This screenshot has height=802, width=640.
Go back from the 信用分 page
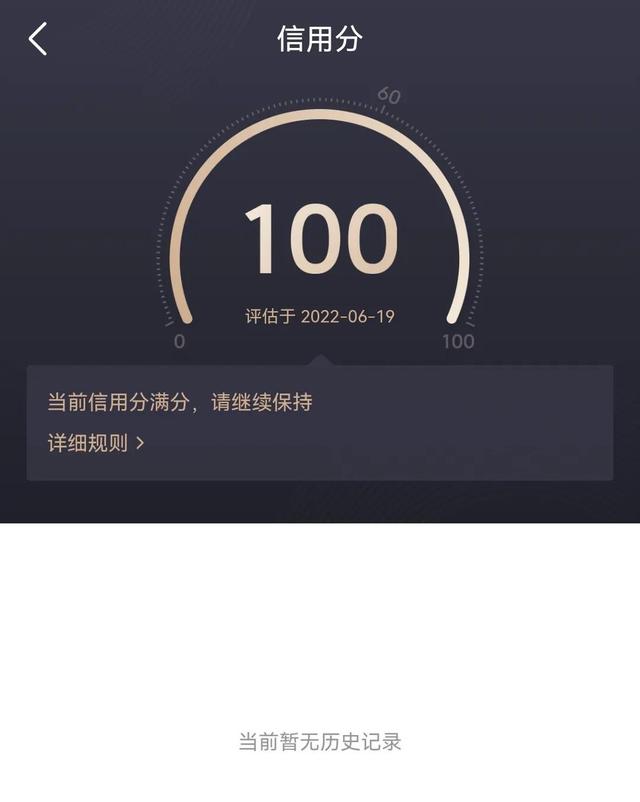pyautogui.click(x=38, y=39)
